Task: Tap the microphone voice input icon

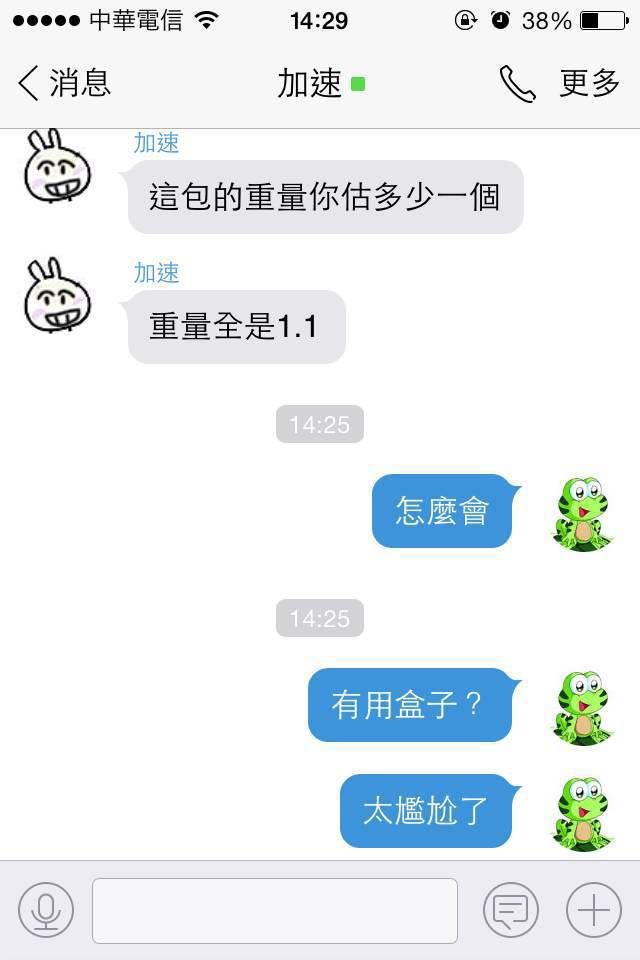Action: (x=46, y=910)
